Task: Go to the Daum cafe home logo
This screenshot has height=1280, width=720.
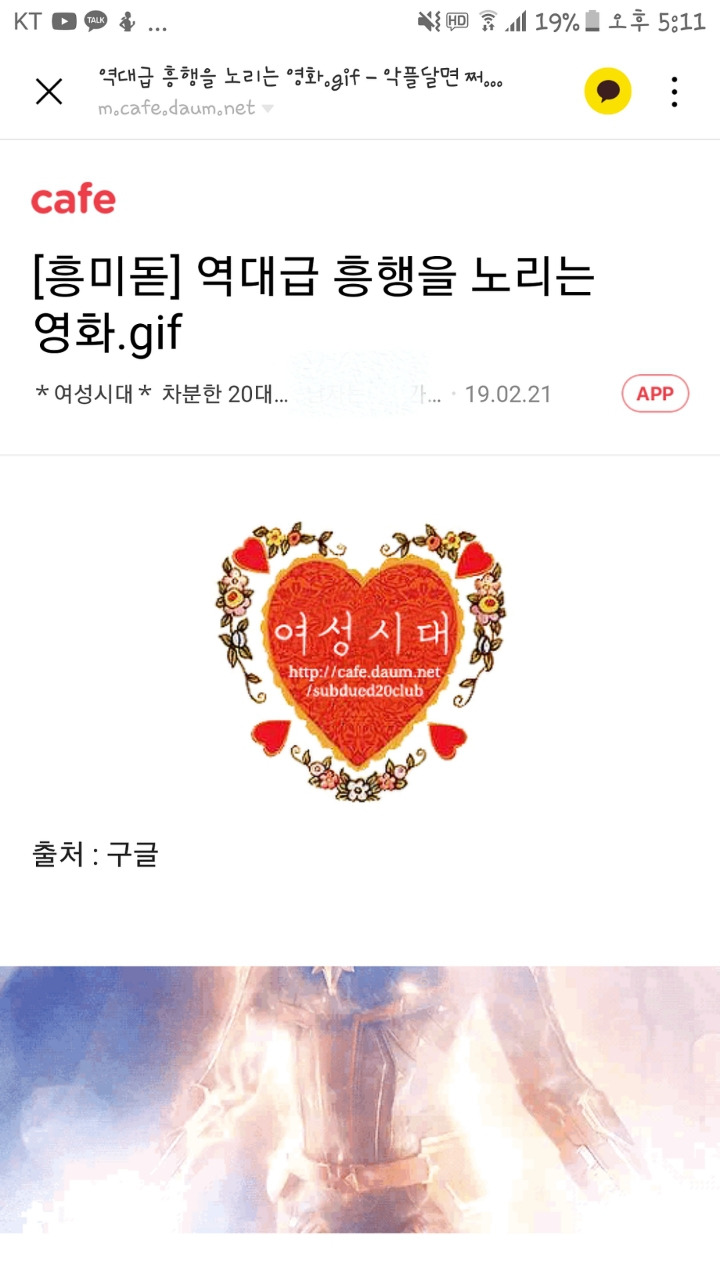Action: pos(73,200)
